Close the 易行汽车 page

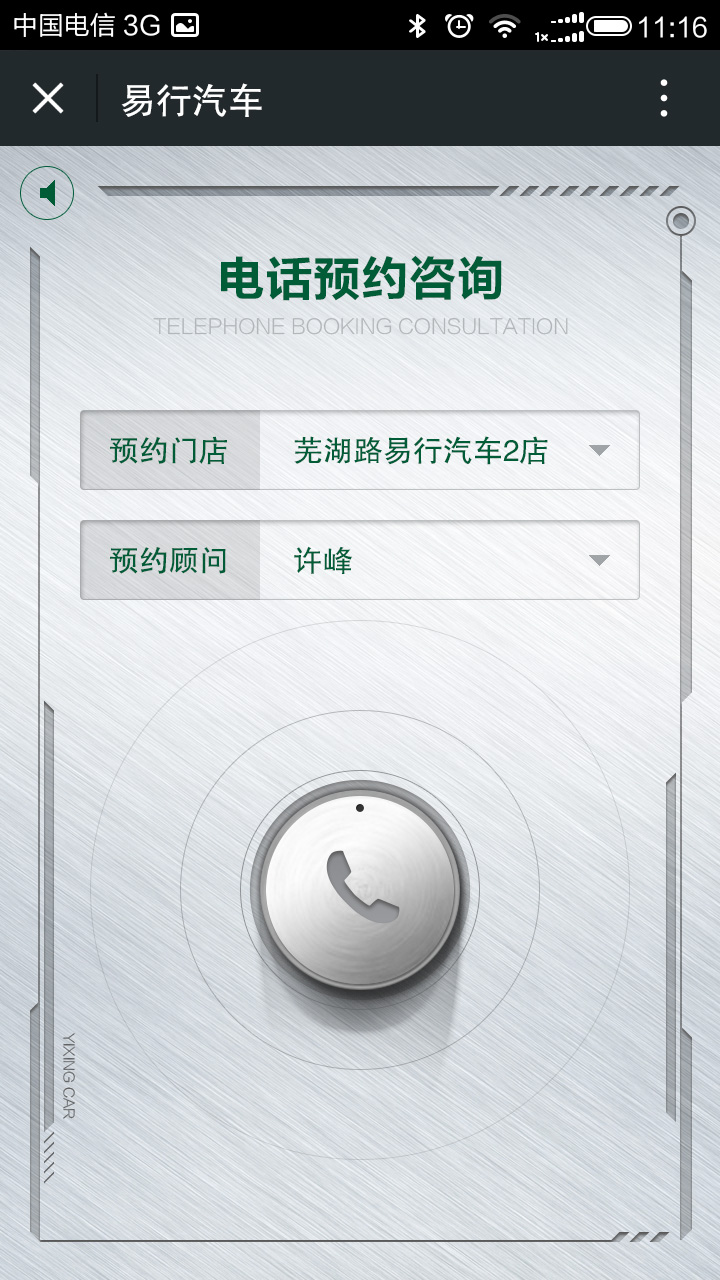pos(47,98)
